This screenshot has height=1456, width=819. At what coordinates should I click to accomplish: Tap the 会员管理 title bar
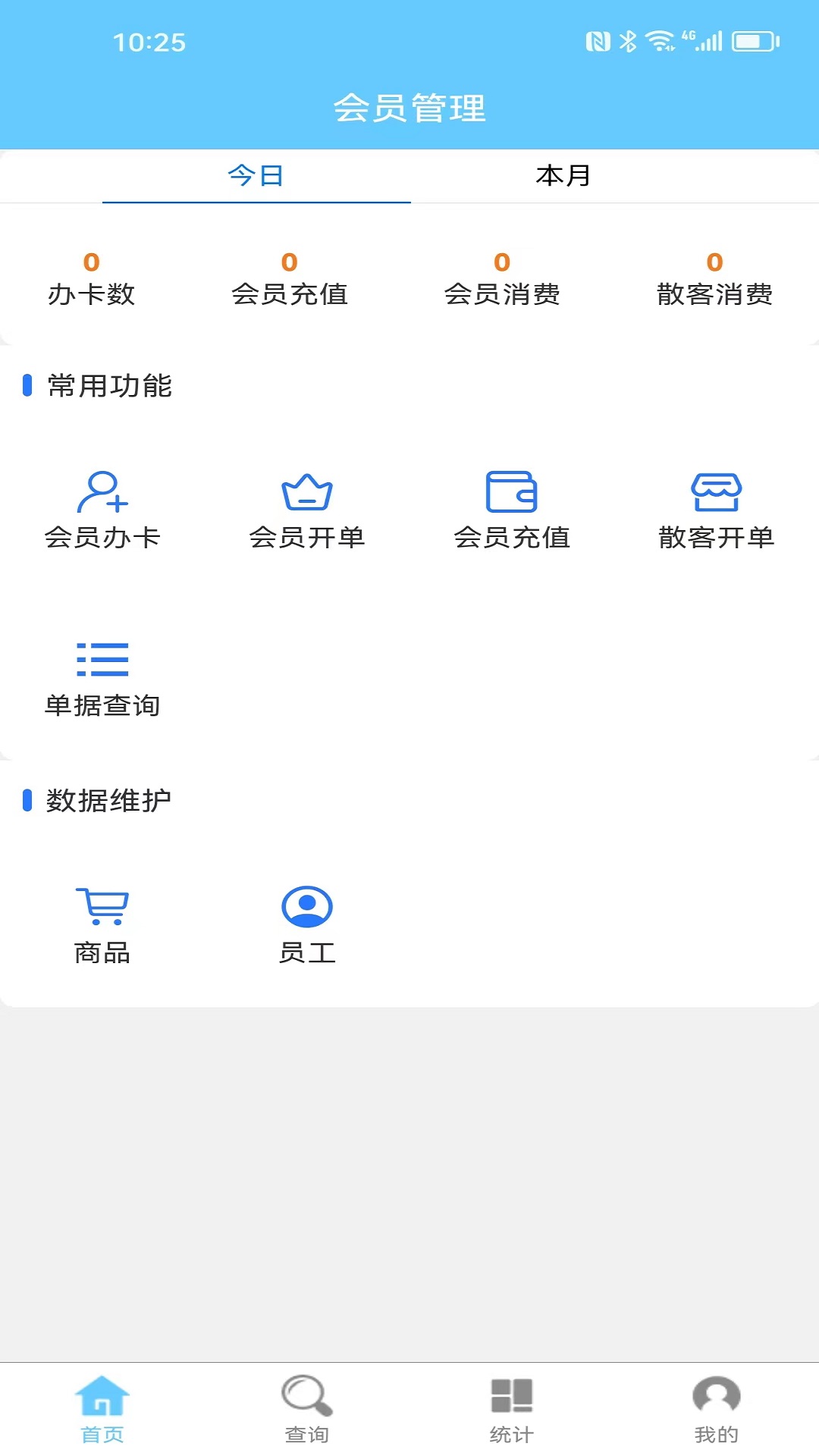click(409, 108)
